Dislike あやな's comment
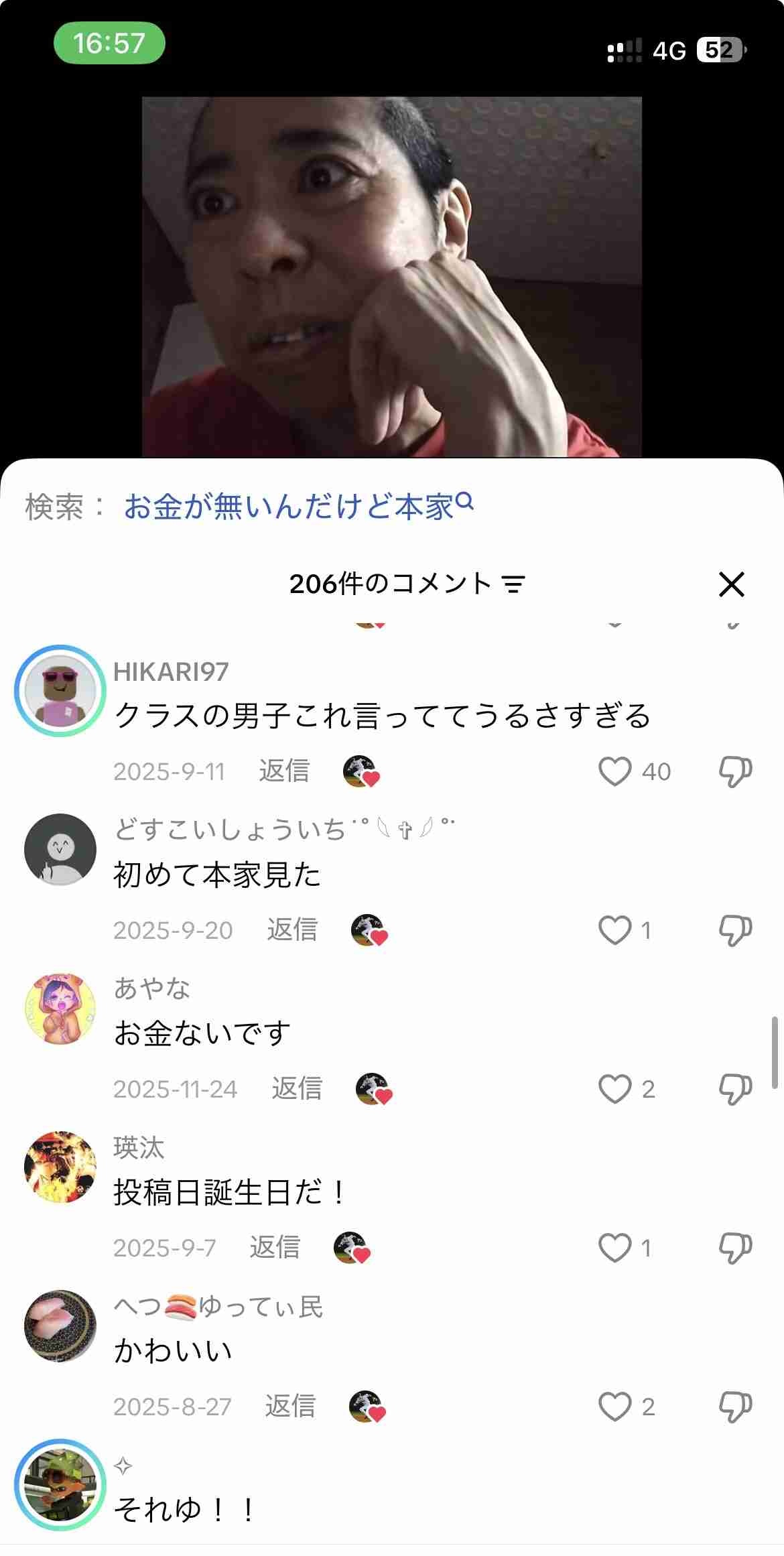This screenshot has height=1556, width=784. 735,1089
